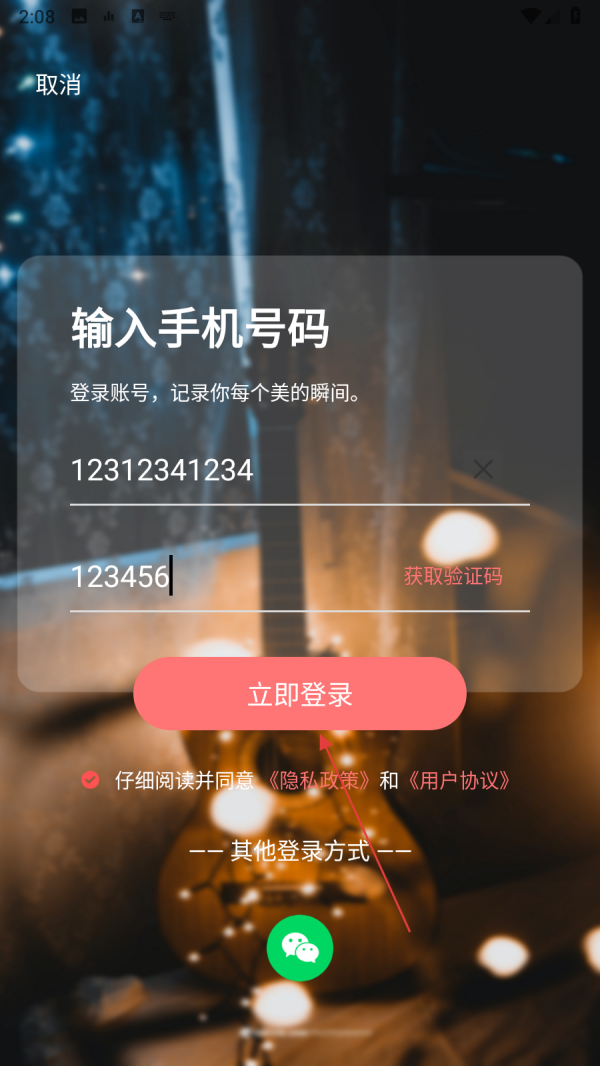Log in with WeChat icon
This screenshot has width=600, height=1066.
click(300, 947)
